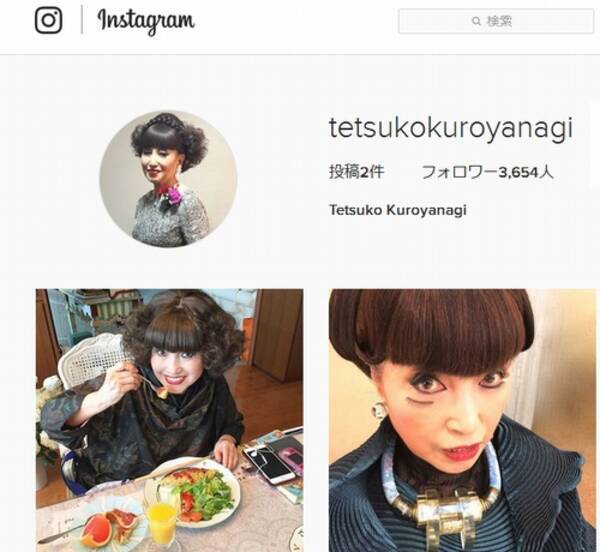
Task: View the フォロワー 3,654人 follower list
Action: click(x=487, y=172)
